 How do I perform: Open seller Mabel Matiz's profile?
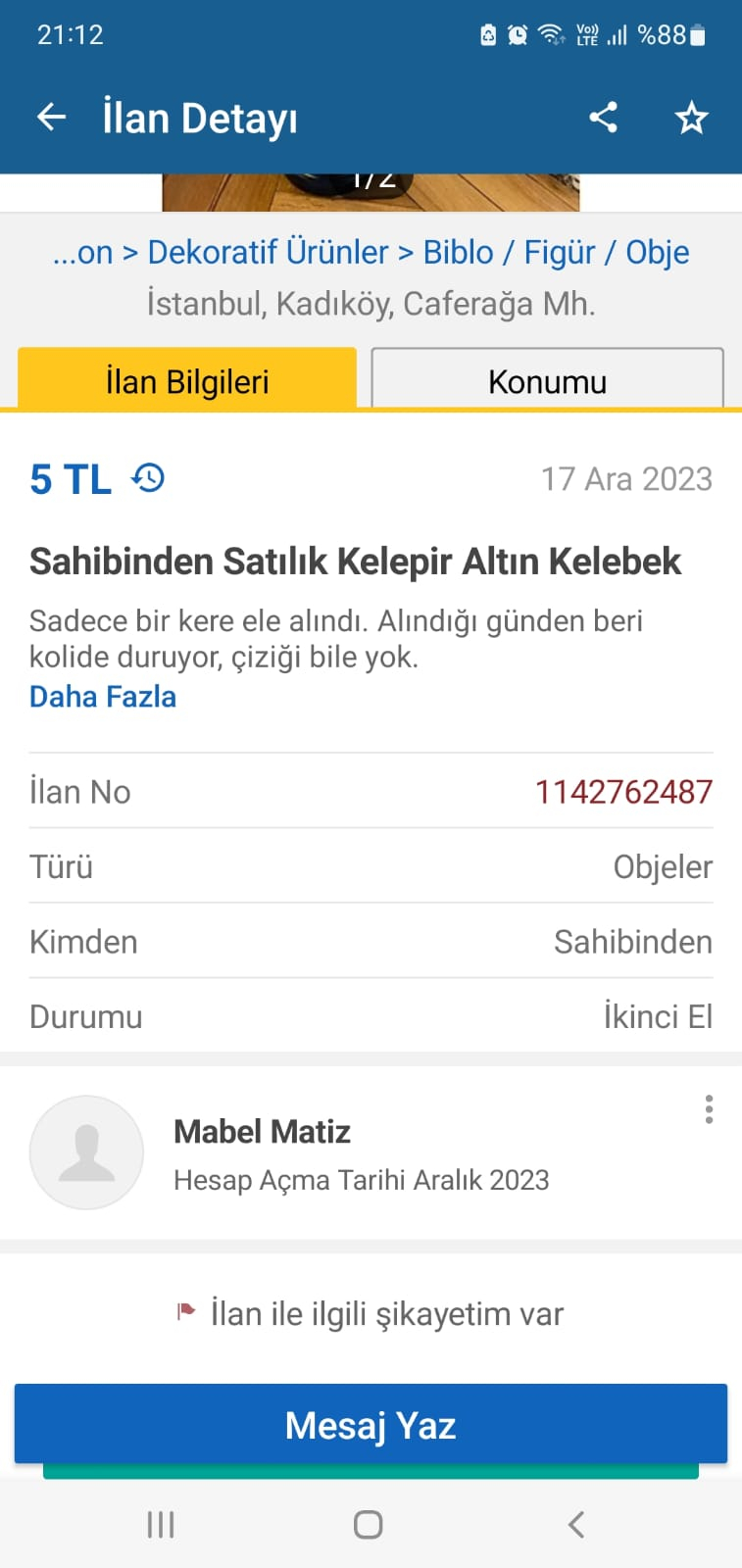pos(262,1133)
